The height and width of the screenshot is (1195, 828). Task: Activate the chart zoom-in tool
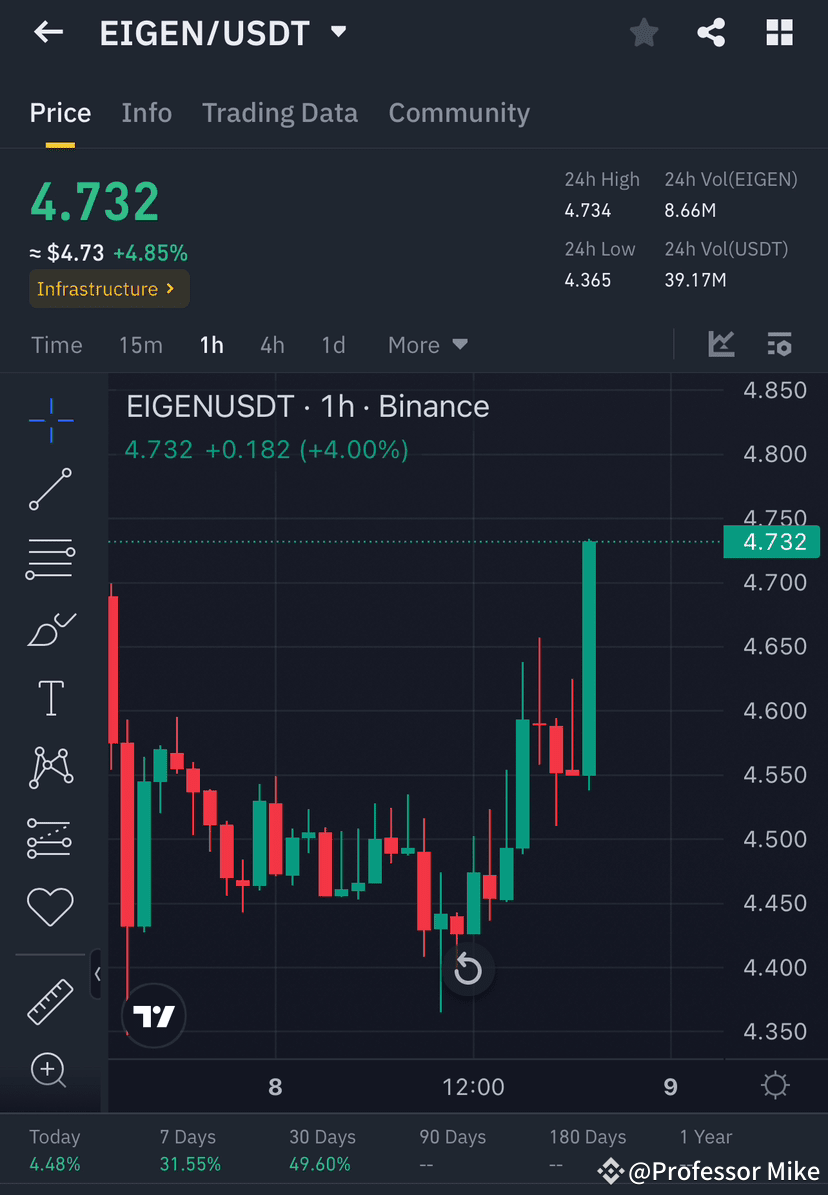coord(50,1070)
